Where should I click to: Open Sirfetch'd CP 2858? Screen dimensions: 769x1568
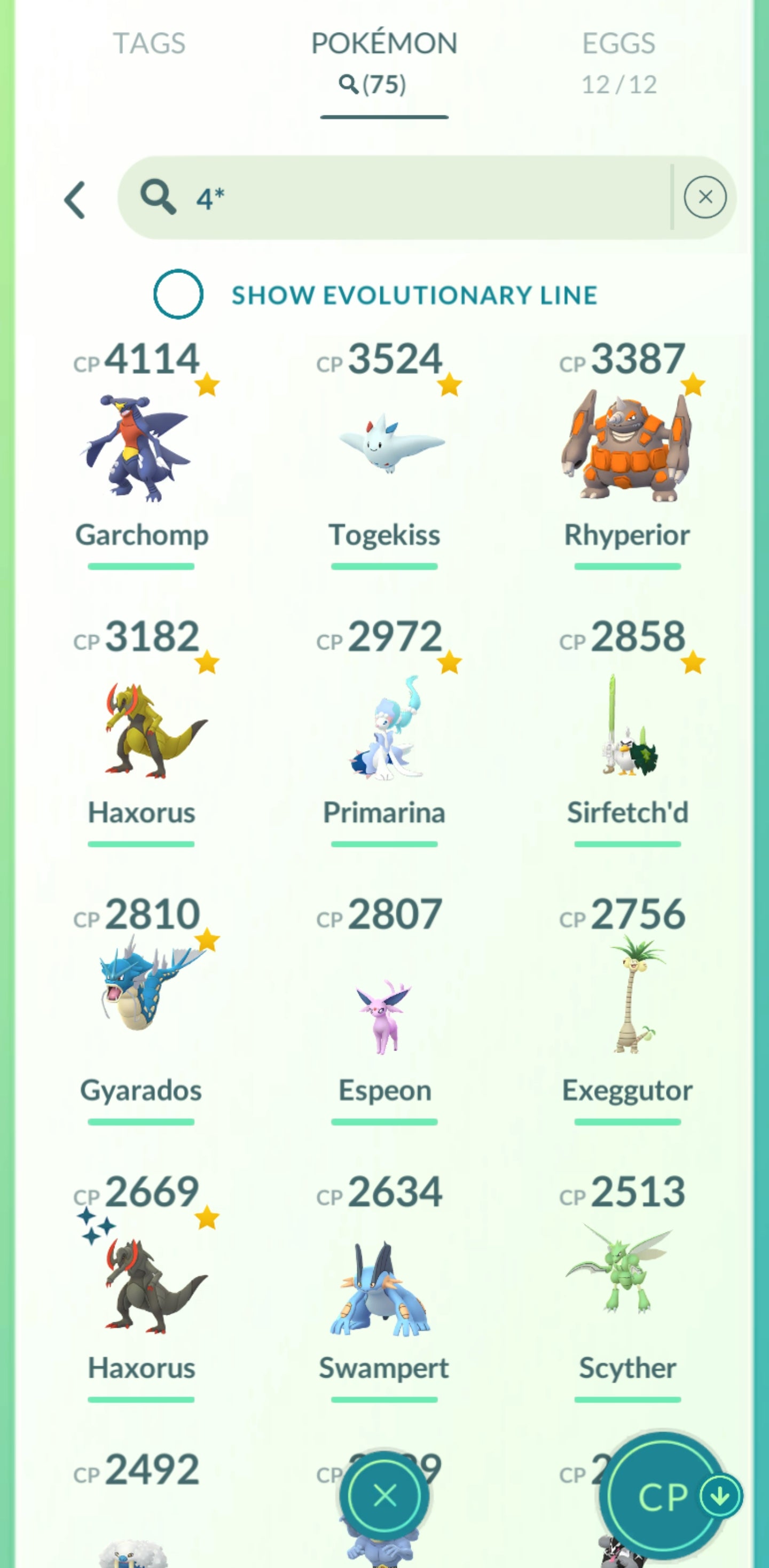point(627,729)
